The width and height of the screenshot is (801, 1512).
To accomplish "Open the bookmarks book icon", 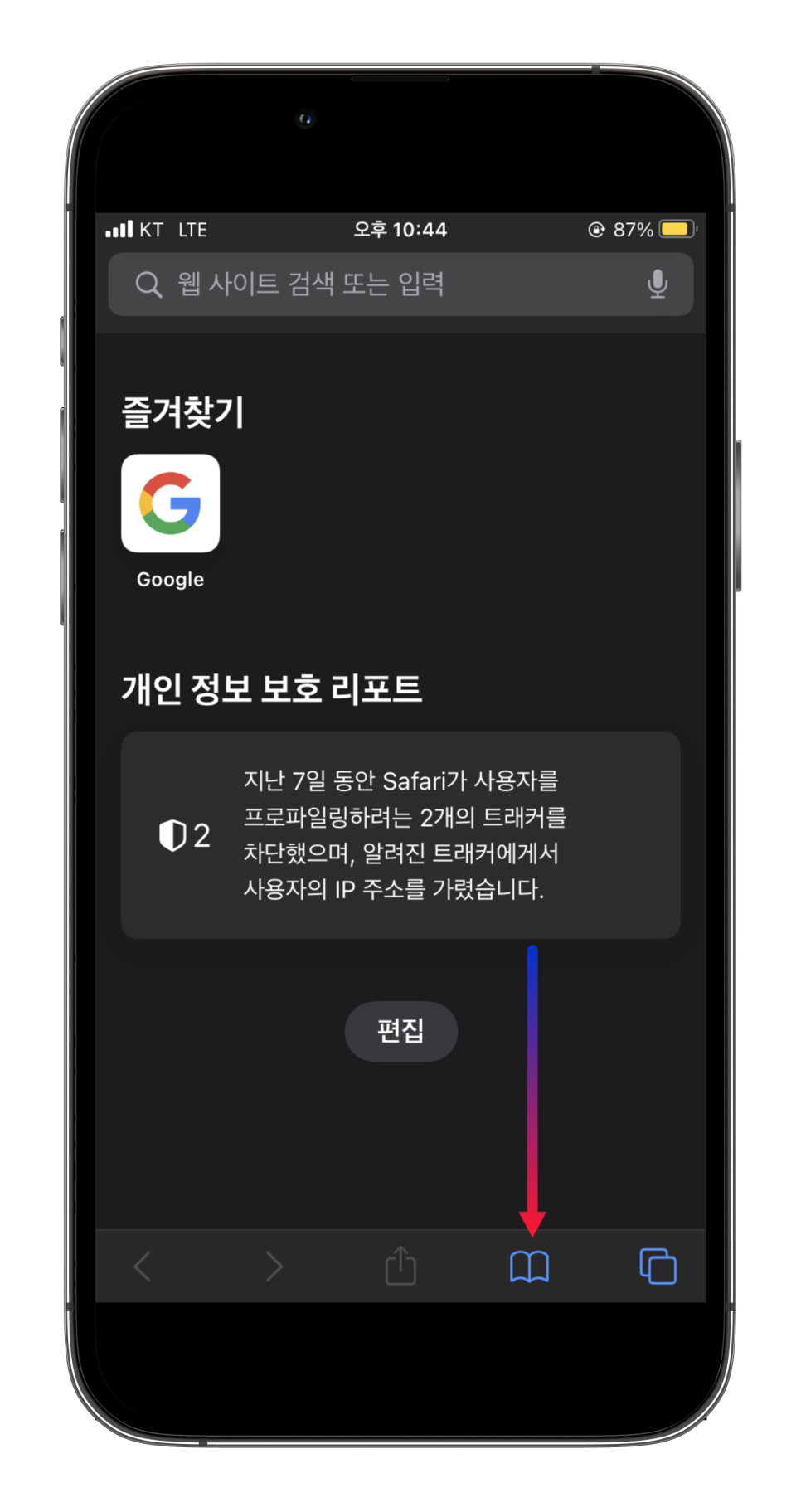I will [x=530, y=1267].
